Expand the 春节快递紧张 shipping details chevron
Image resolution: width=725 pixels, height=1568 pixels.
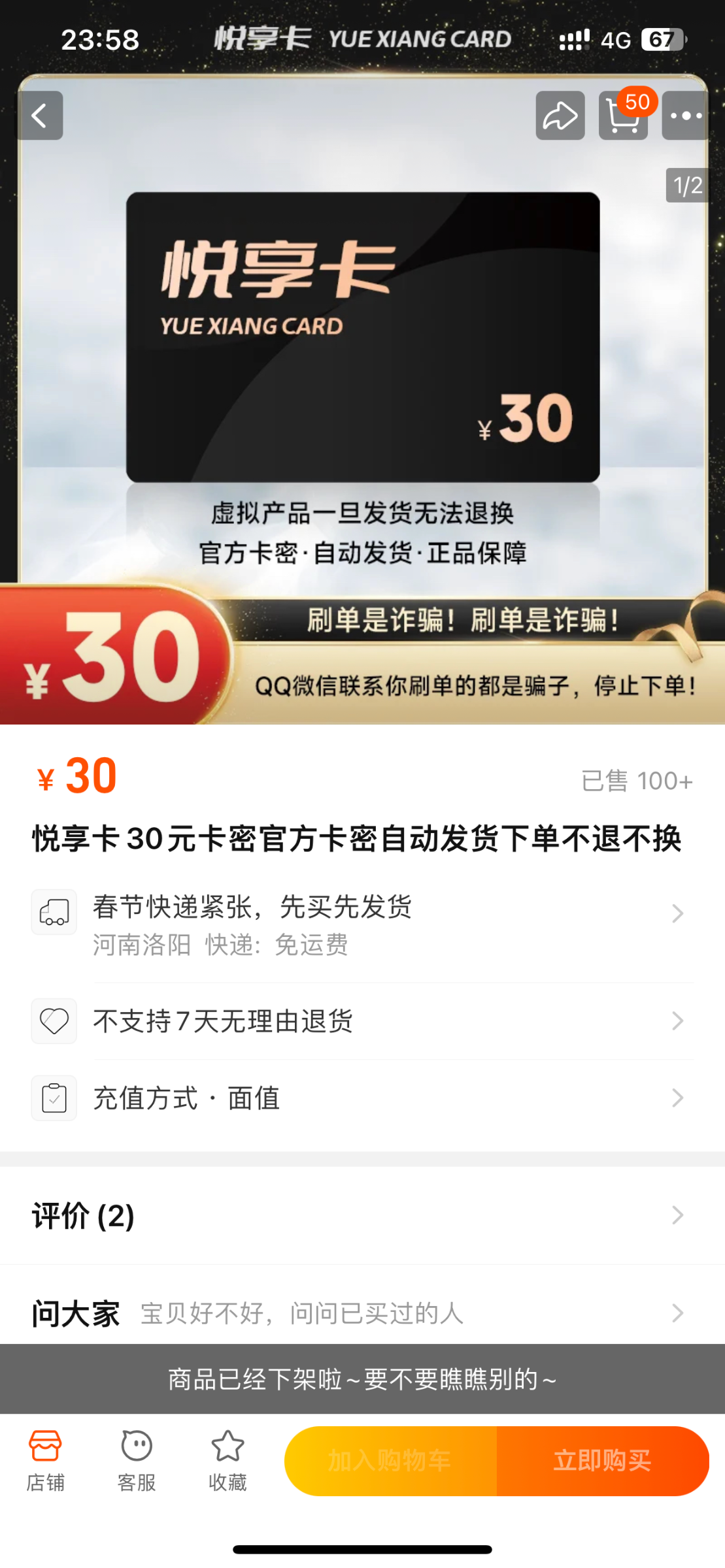click(677, 913)
